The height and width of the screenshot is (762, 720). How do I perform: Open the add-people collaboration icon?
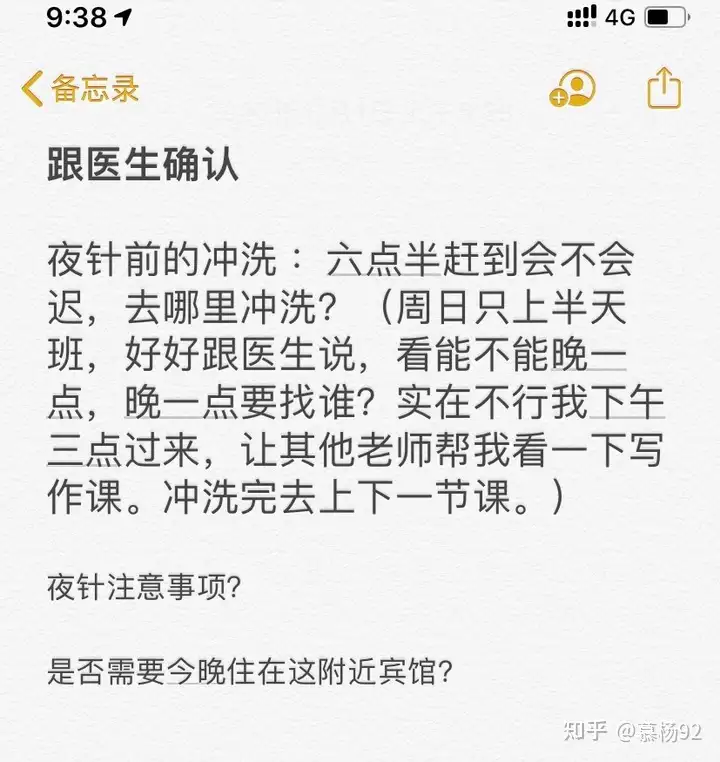[572, 90]
